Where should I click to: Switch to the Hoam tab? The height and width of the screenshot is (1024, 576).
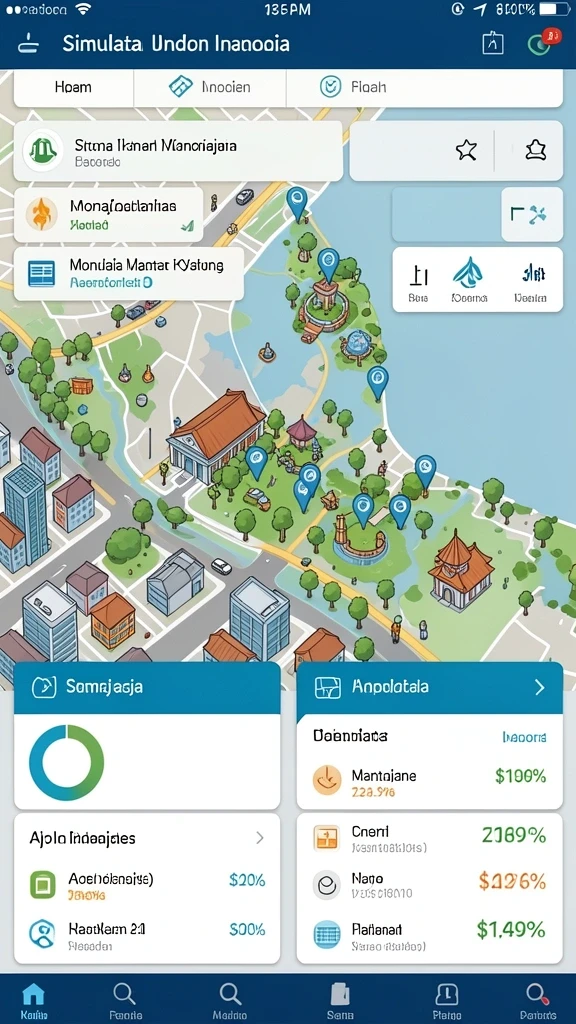[73, 88]
